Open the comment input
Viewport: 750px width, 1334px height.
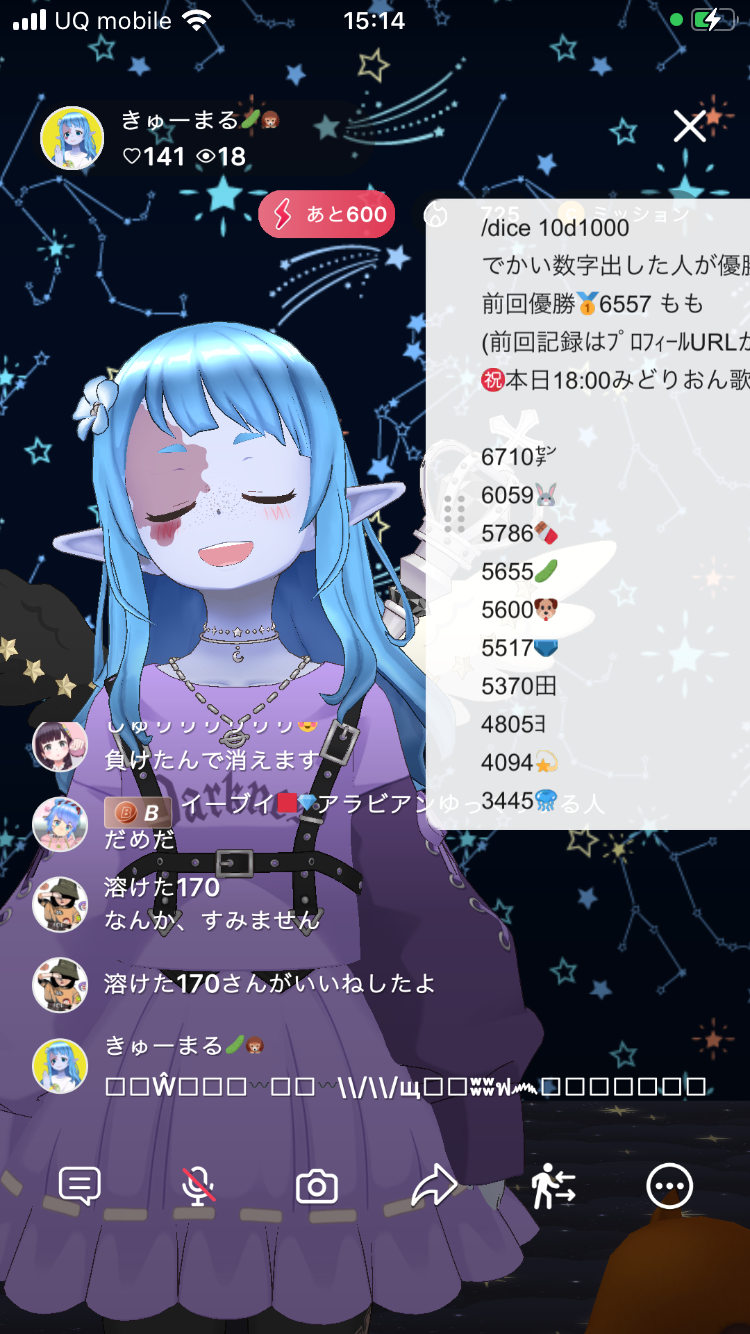click(x=80, y=1186)
